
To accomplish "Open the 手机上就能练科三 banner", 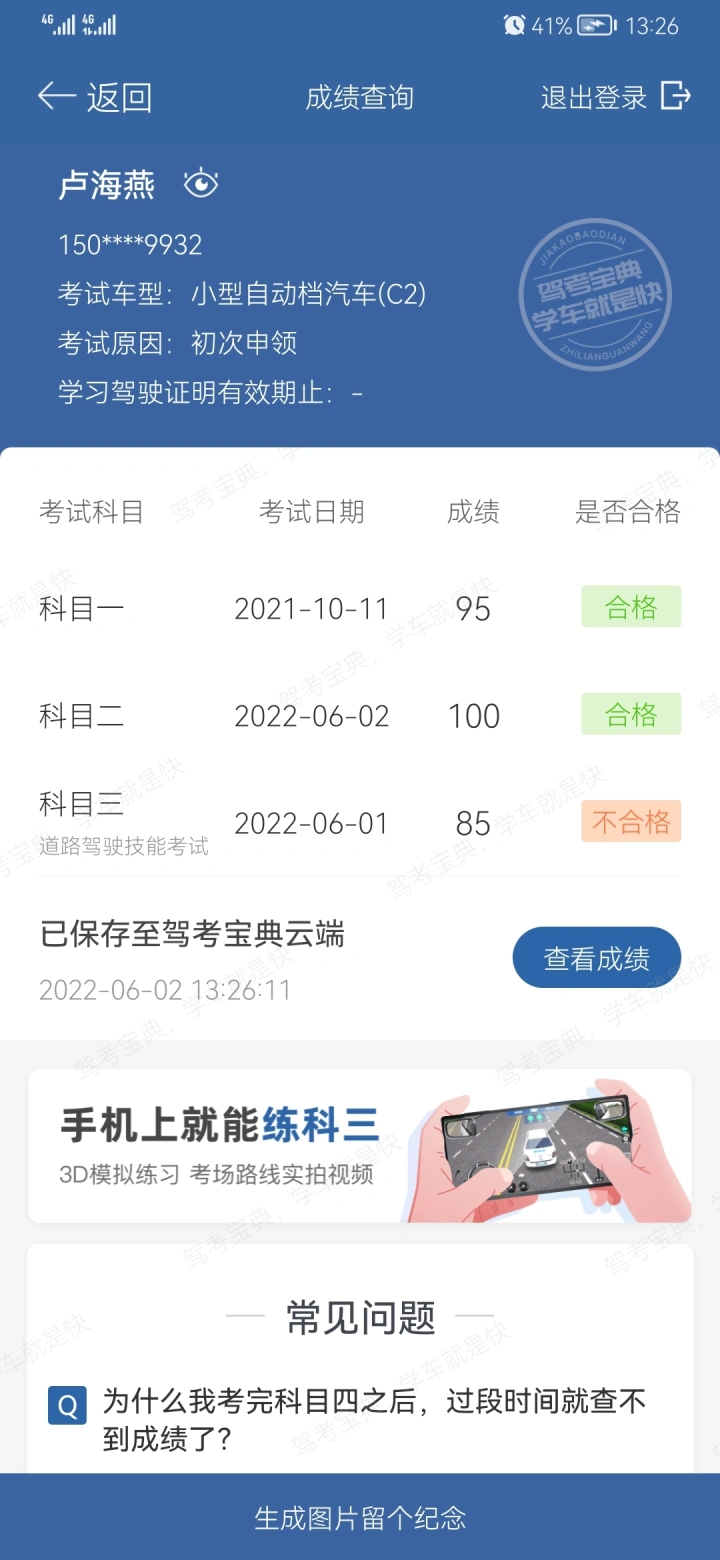I will pyautogui.click(x=359, y=1145).
